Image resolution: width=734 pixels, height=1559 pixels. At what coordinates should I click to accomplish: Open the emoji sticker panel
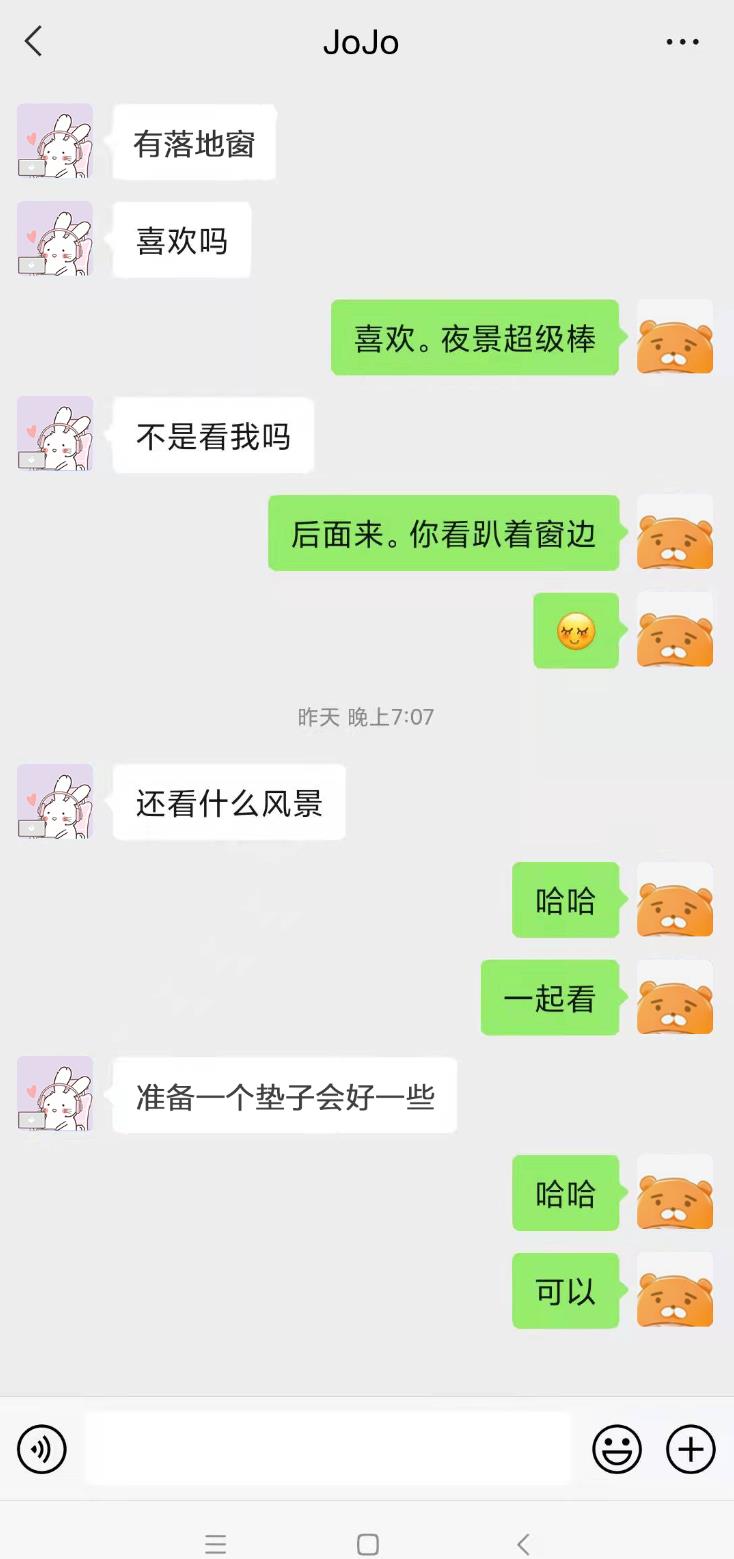617,1449
